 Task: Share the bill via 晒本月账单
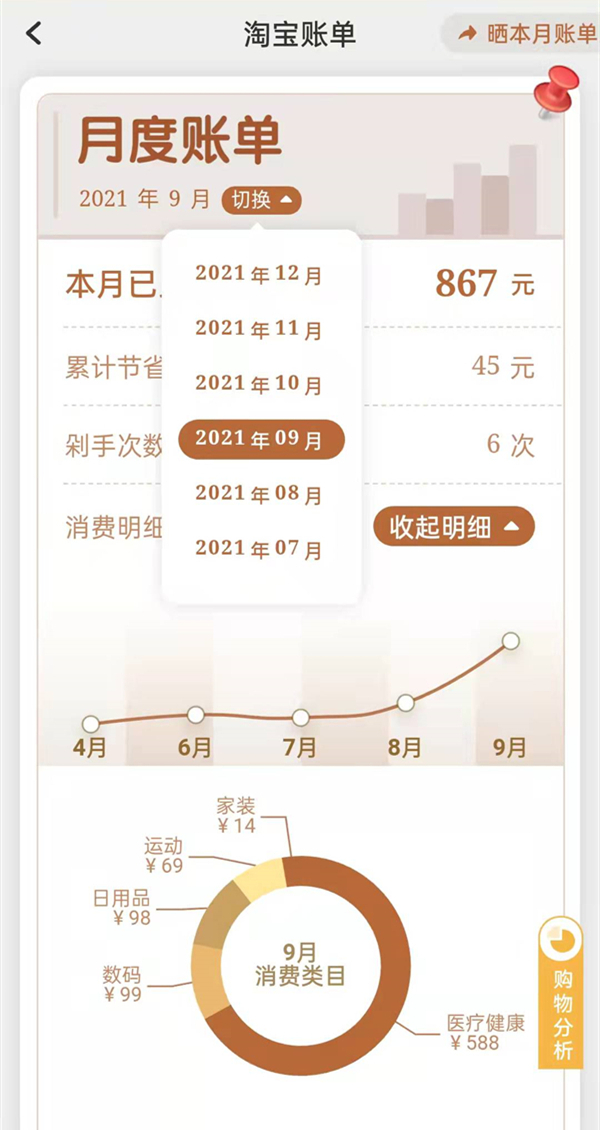pyautogui.click(x=526, y=33)
